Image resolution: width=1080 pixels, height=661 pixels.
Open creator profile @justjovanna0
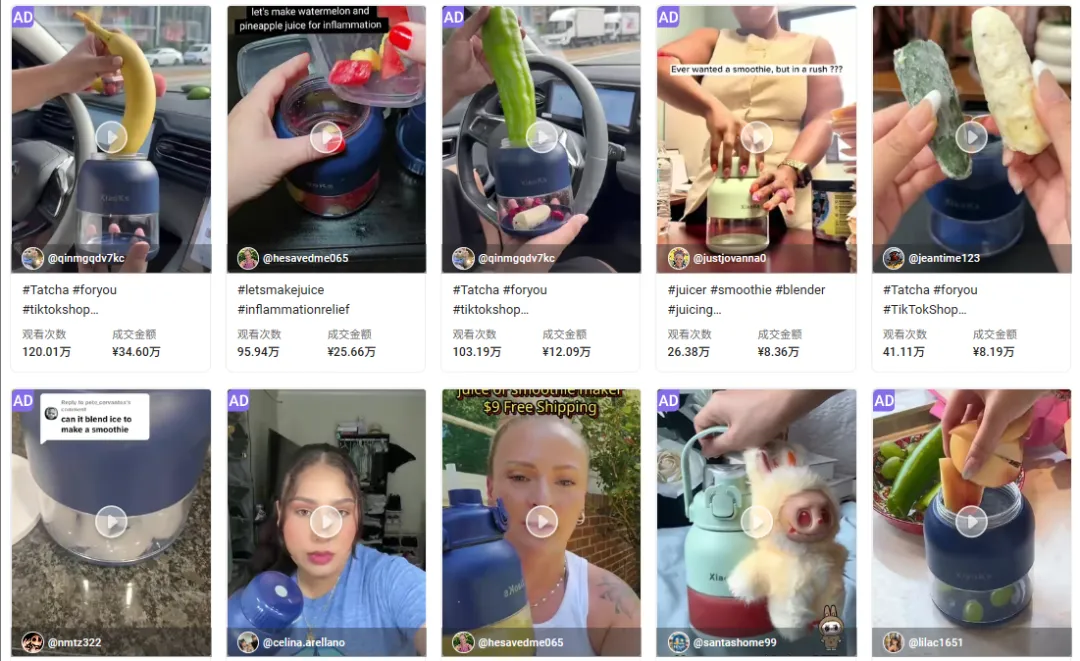(729, 258)
